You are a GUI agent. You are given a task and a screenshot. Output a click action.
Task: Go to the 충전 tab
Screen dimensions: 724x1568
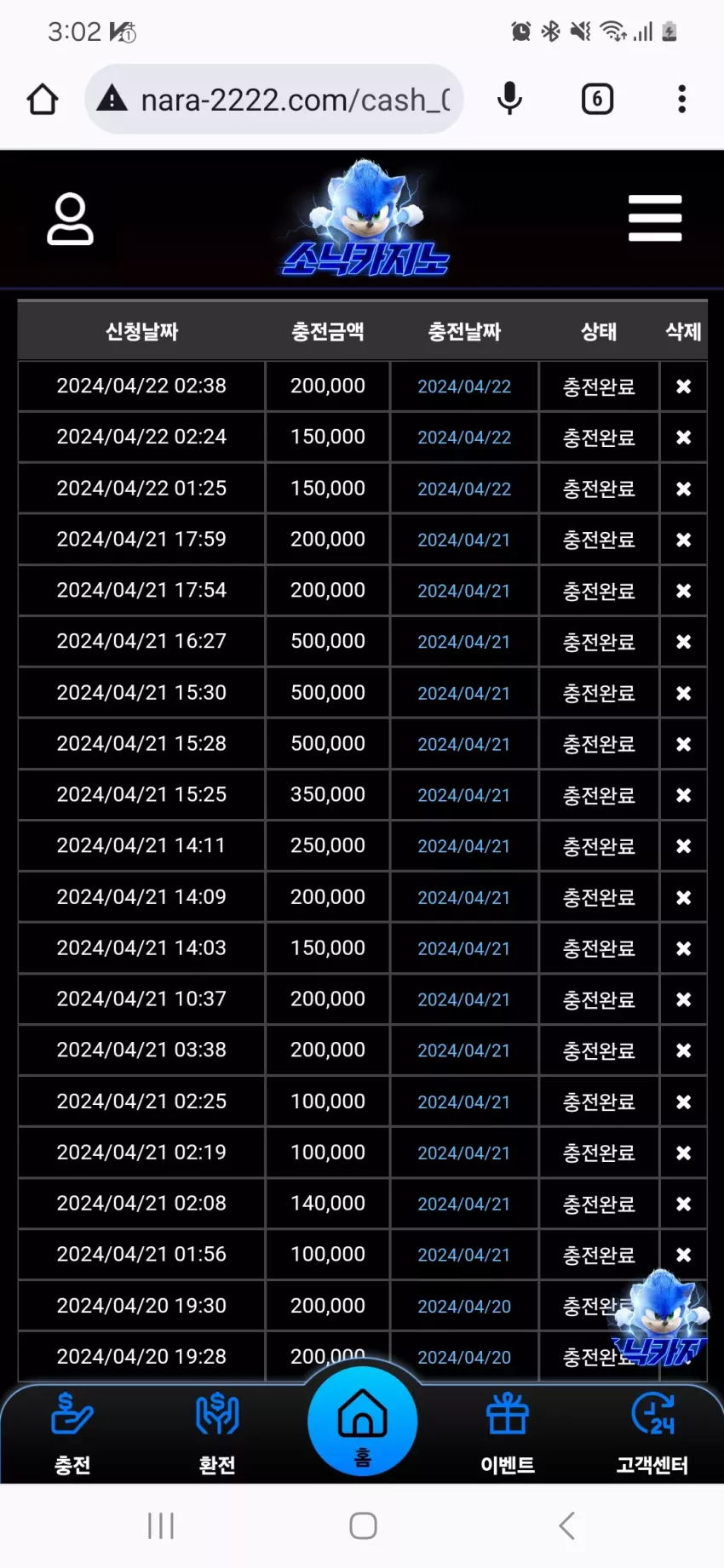coord(72,1434)
